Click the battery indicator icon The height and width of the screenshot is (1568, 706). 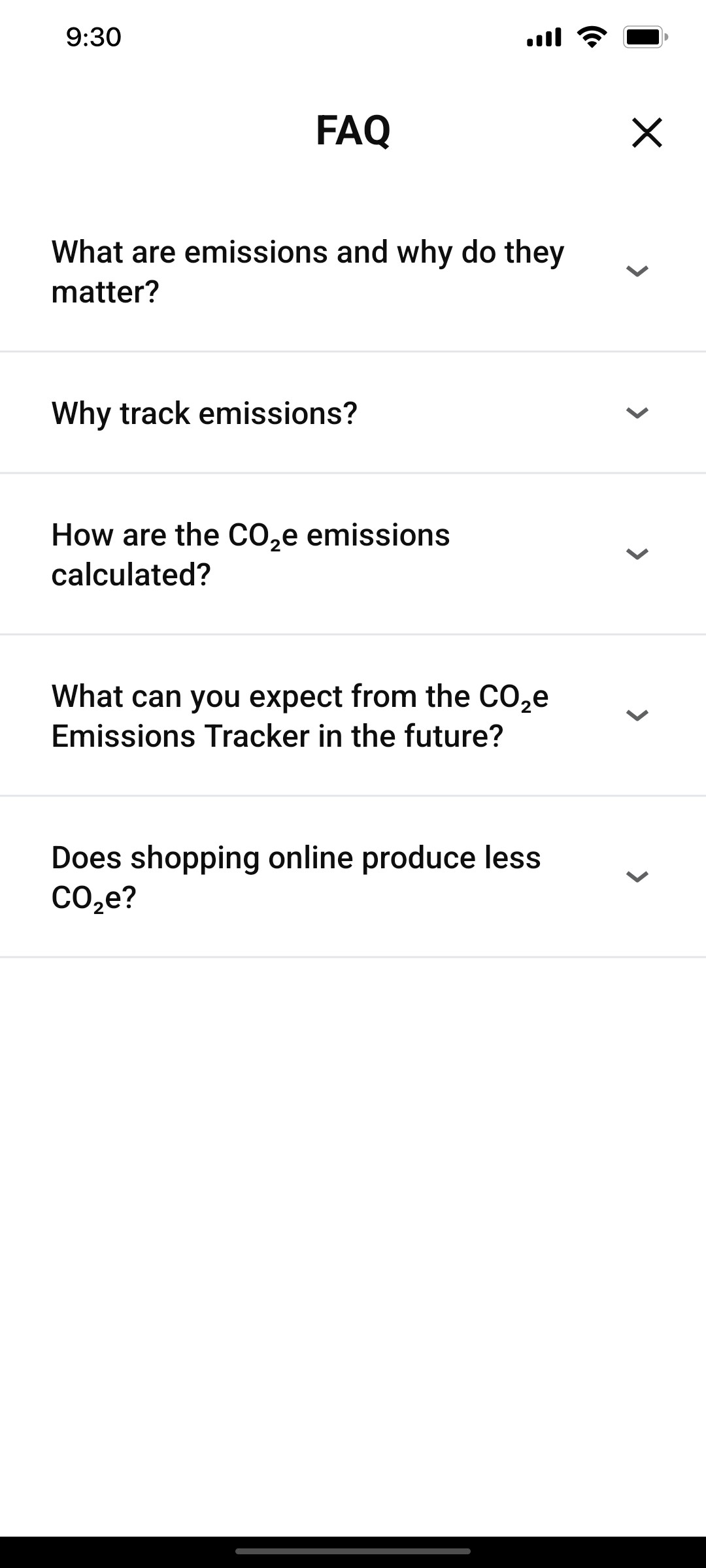pos(643,37)
